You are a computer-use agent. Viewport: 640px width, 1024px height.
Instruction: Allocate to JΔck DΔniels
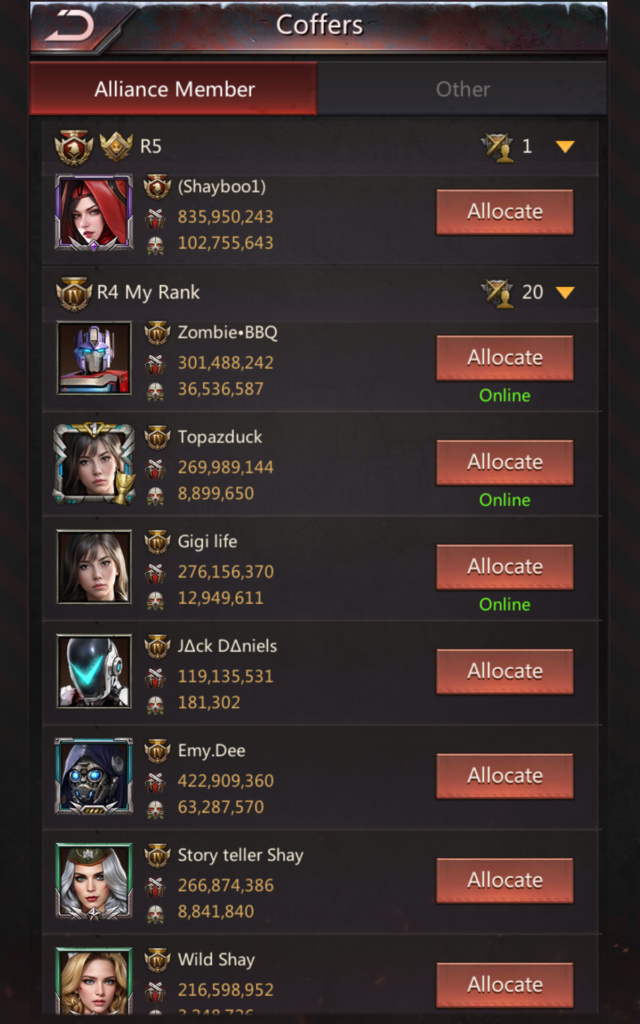click(504, 671)
